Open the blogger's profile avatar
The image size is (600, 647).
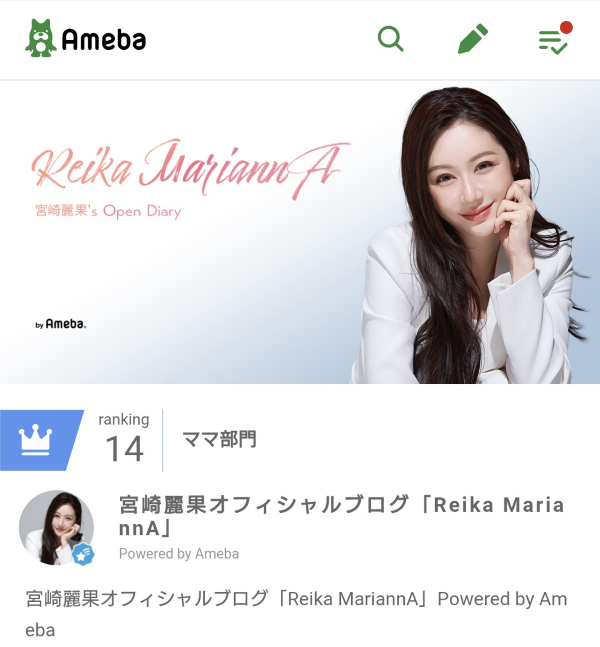(x=57, y=527)
